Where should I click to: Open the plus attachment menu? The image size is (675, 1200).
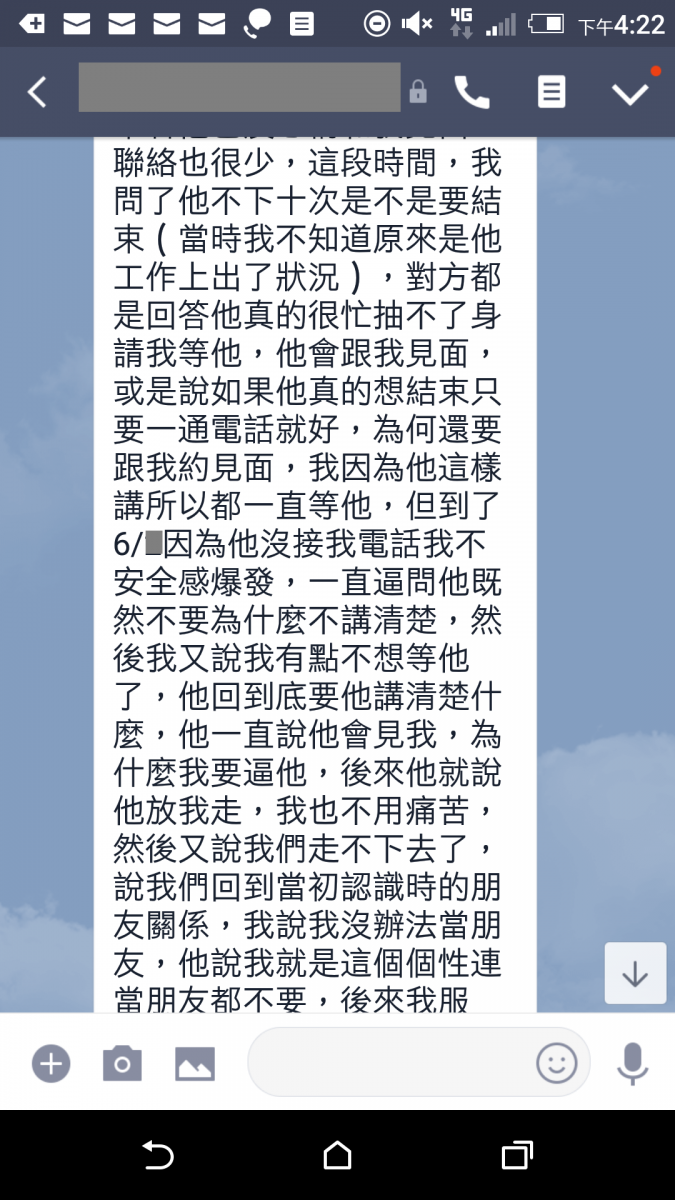51,1063
